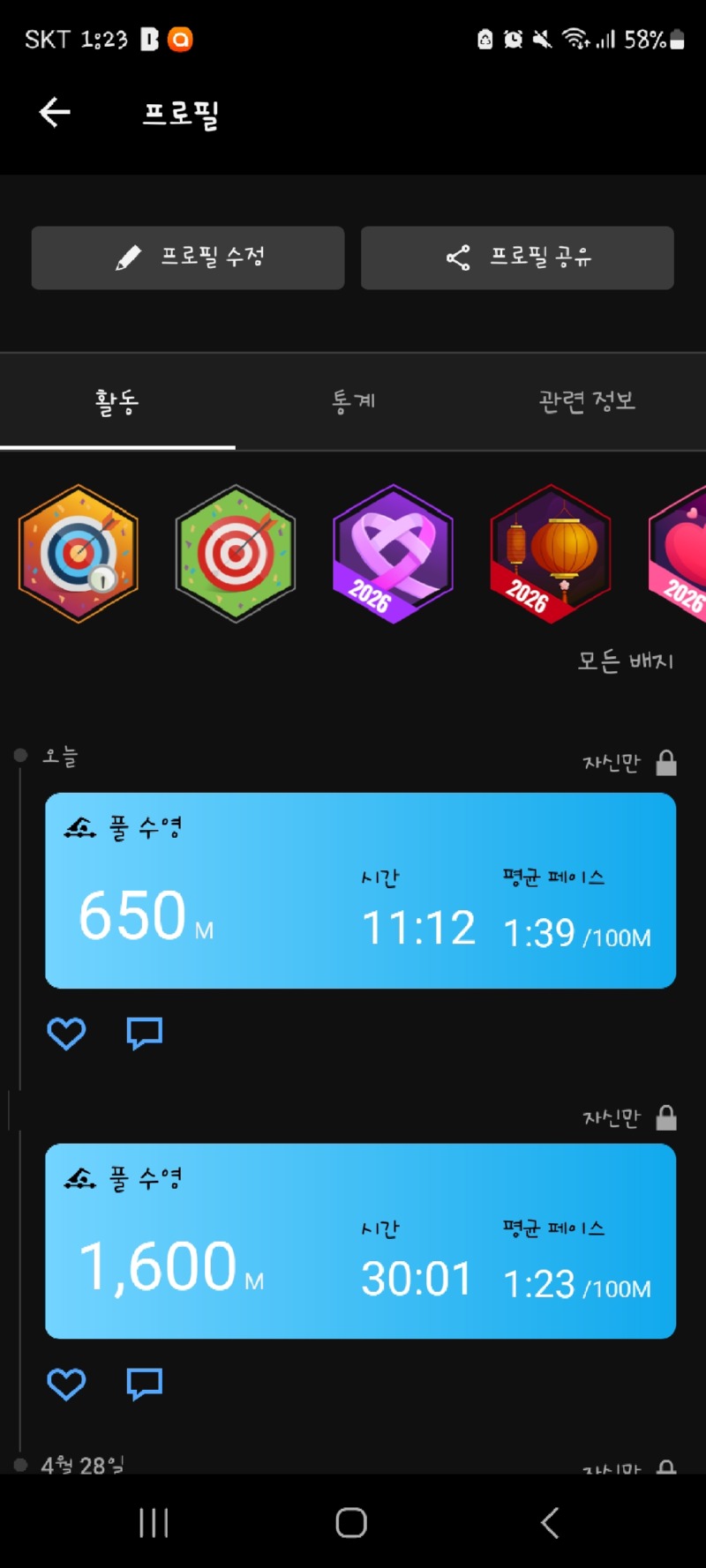The height and width of the screenshot is (1568, 706).
Task: Go back using the top arrow
Action: click(55, 112)
